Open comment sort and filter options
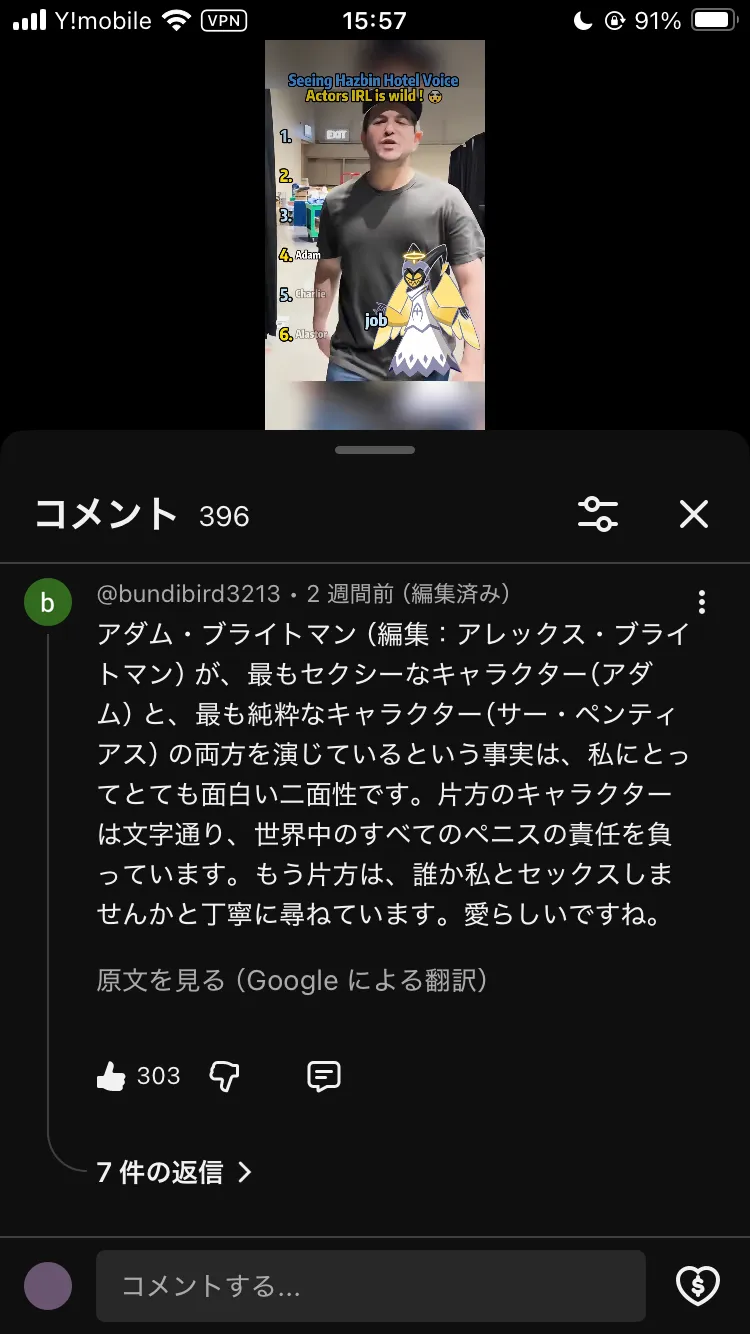 click(598, 514)
